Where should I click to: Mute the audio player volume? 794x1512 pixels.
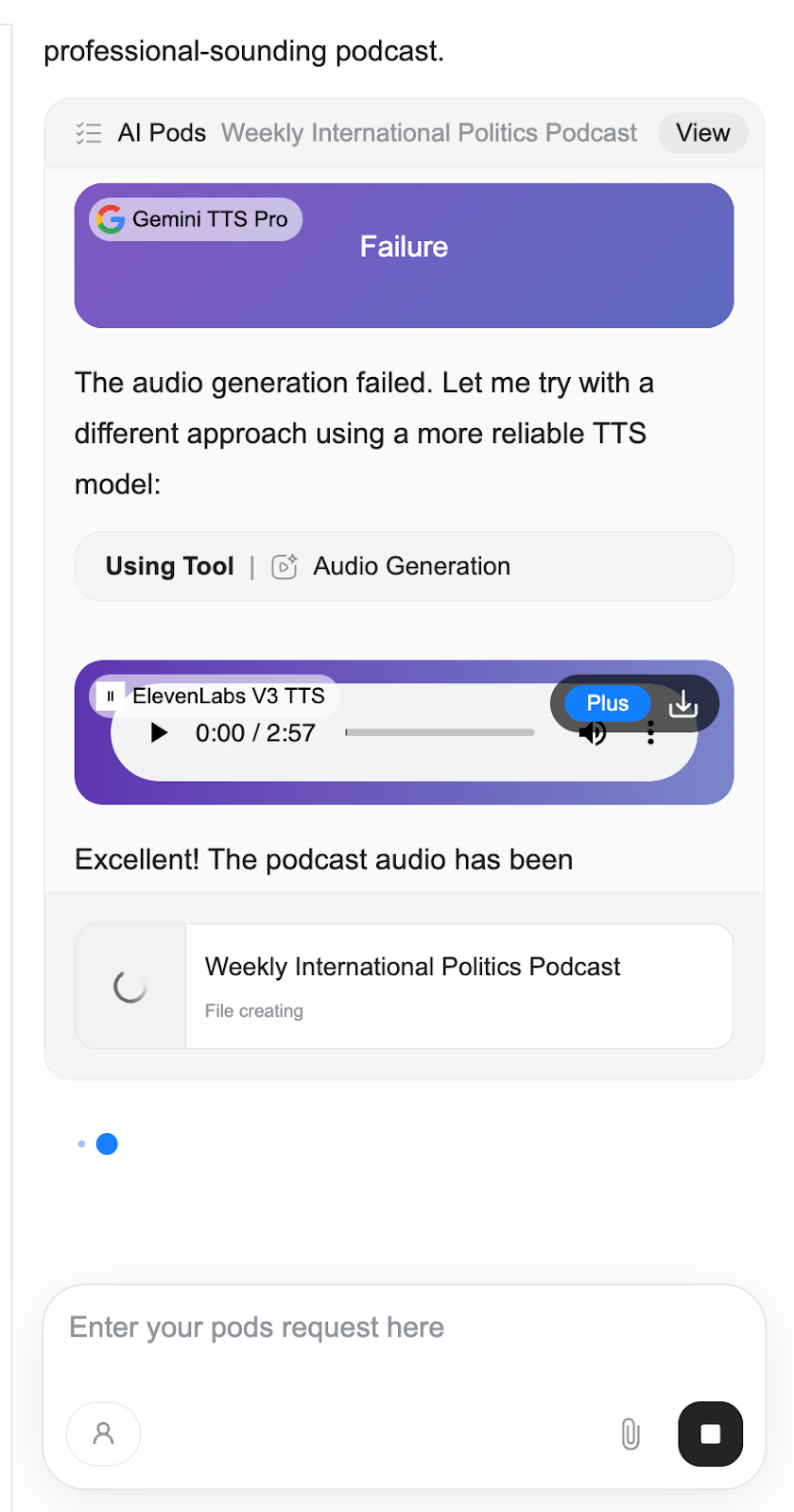pyautogui.click(x=592, y=734)
